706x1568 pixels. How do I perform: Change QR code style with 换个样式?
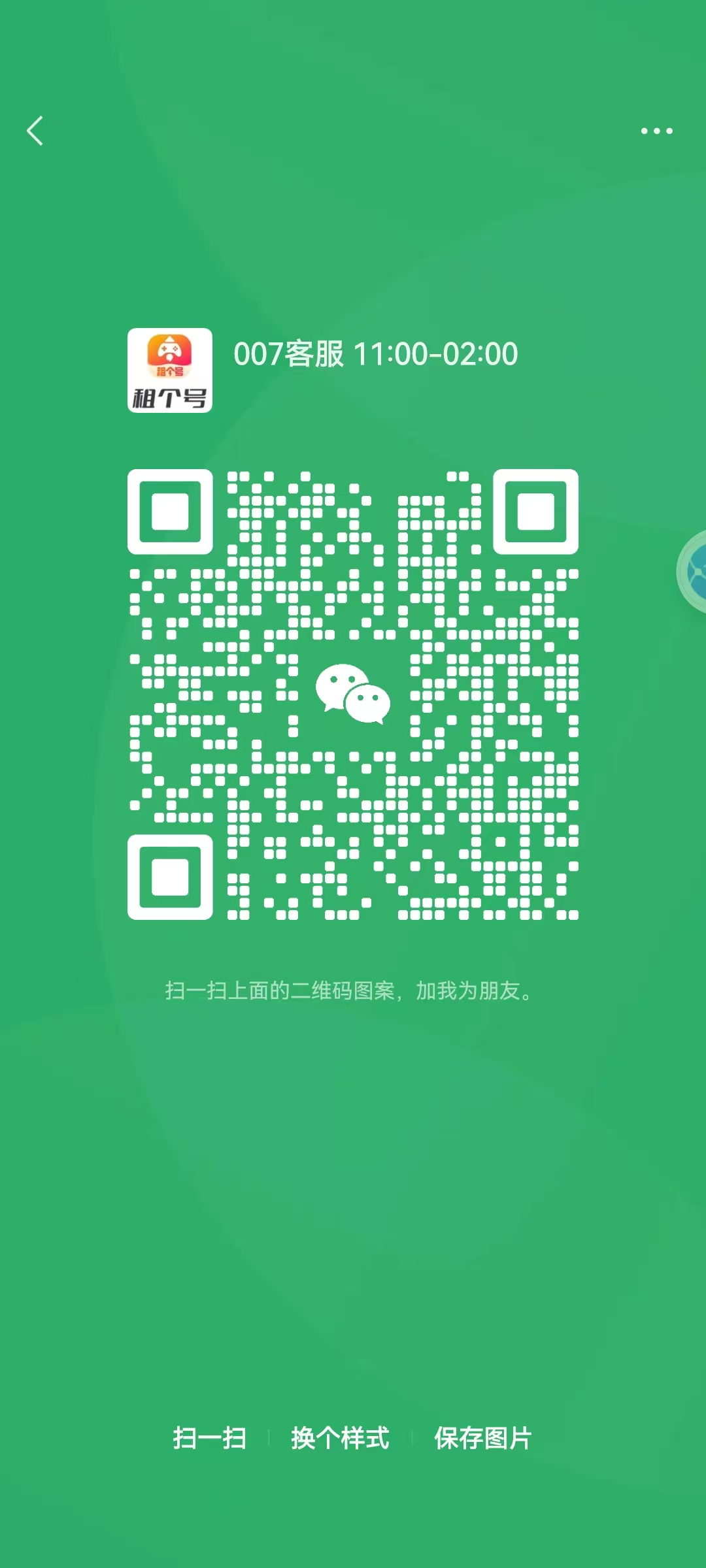(340, 1438)
